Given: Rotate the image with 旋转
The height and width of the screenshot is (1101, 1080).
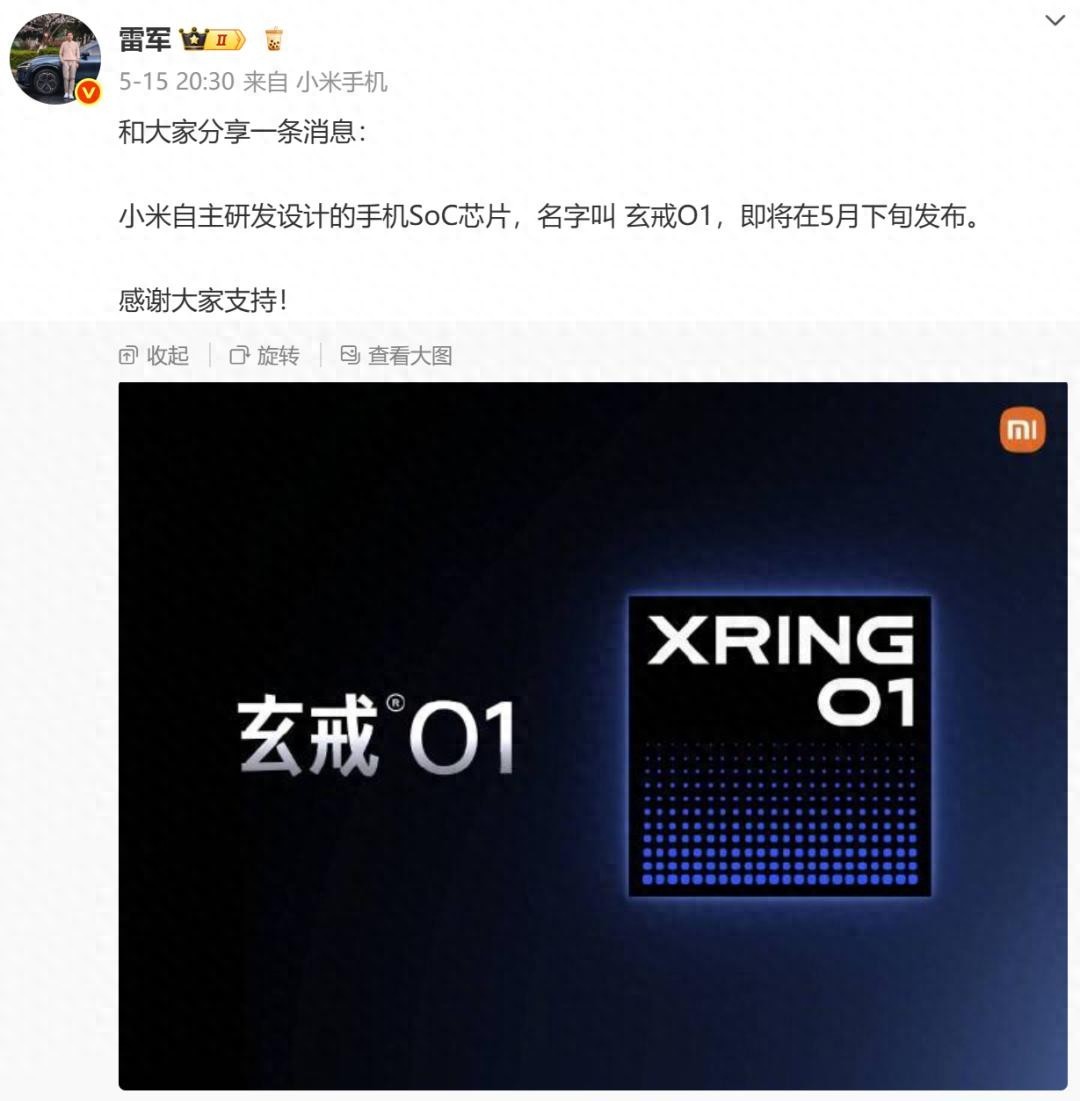Looking at the screenshot, I should point(265,355).
